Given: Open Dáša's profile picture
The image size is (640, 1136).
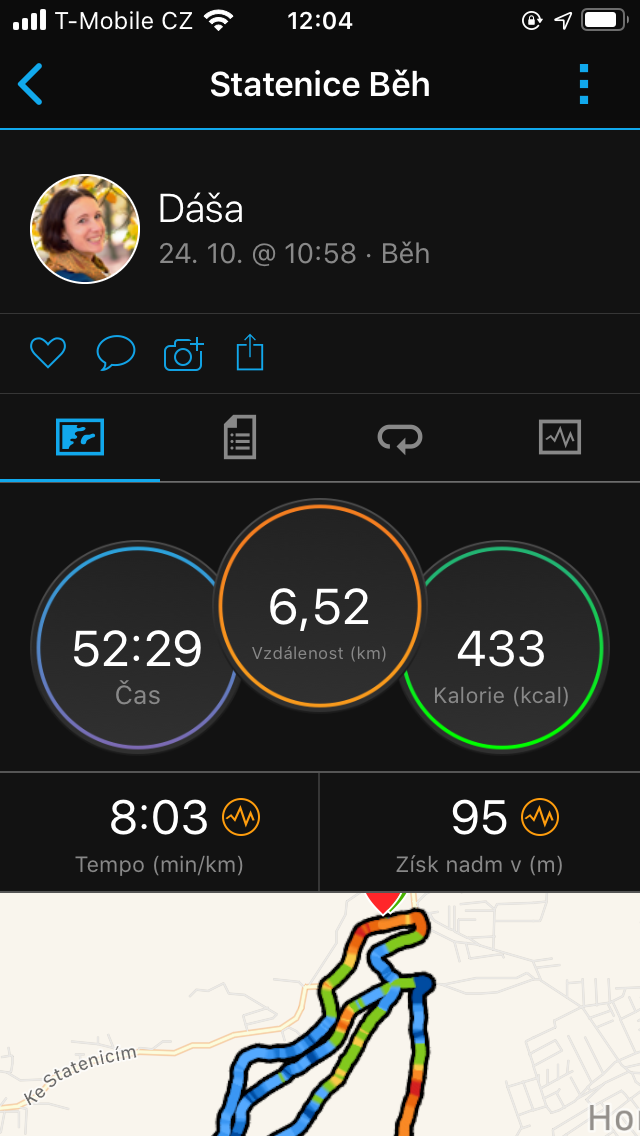Looking at the screenshot, I should coord(85,229).
